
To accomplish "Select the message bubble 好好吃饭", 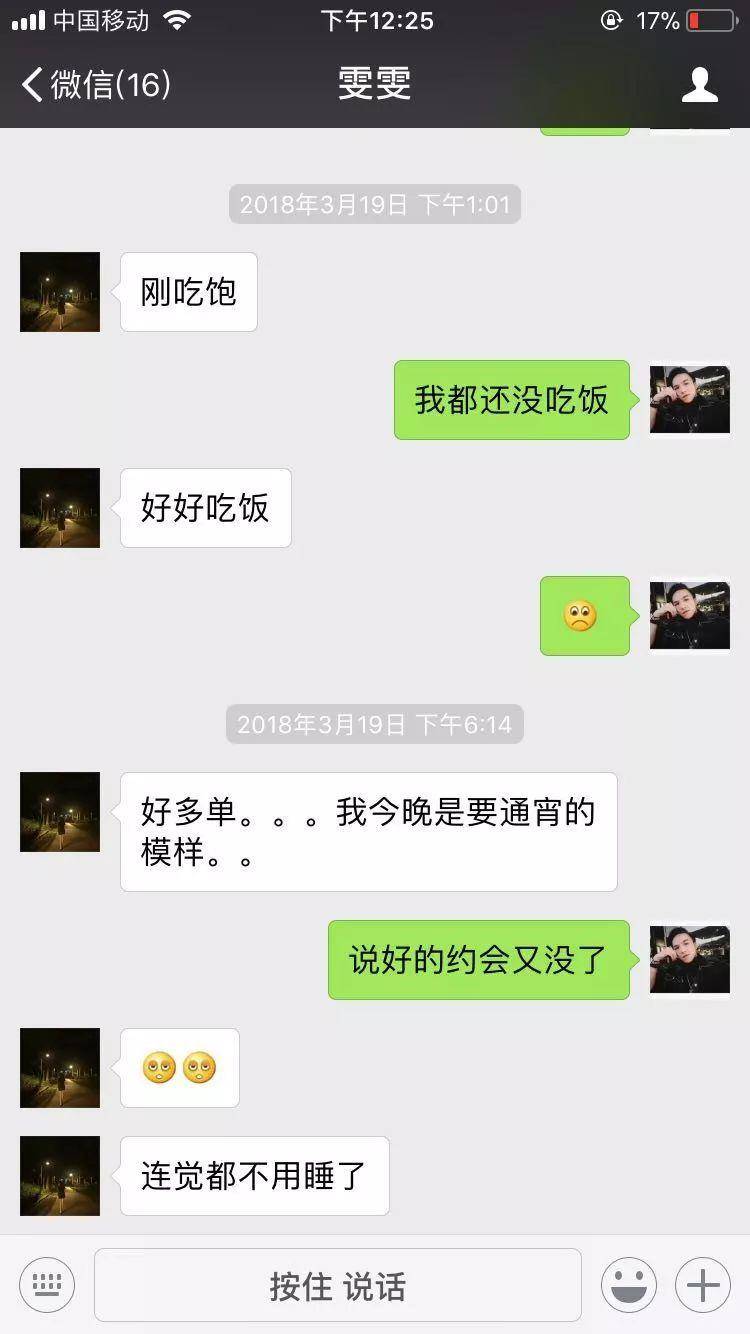I will (x=205, y=508).
